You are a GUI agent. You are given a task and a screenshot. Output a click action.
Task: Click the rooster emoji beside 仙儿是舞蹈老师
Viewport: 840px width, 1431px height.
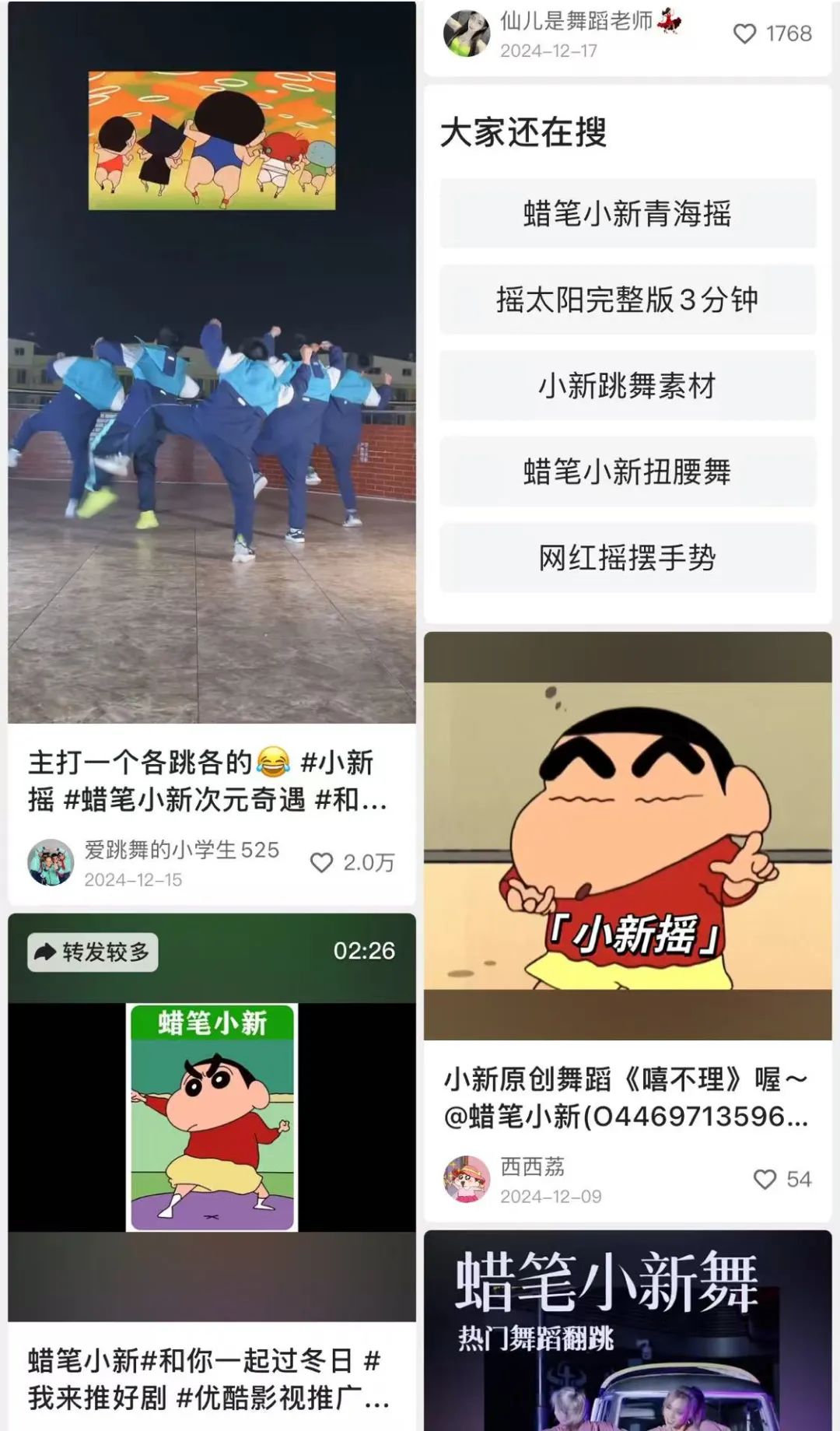[670, 23]
